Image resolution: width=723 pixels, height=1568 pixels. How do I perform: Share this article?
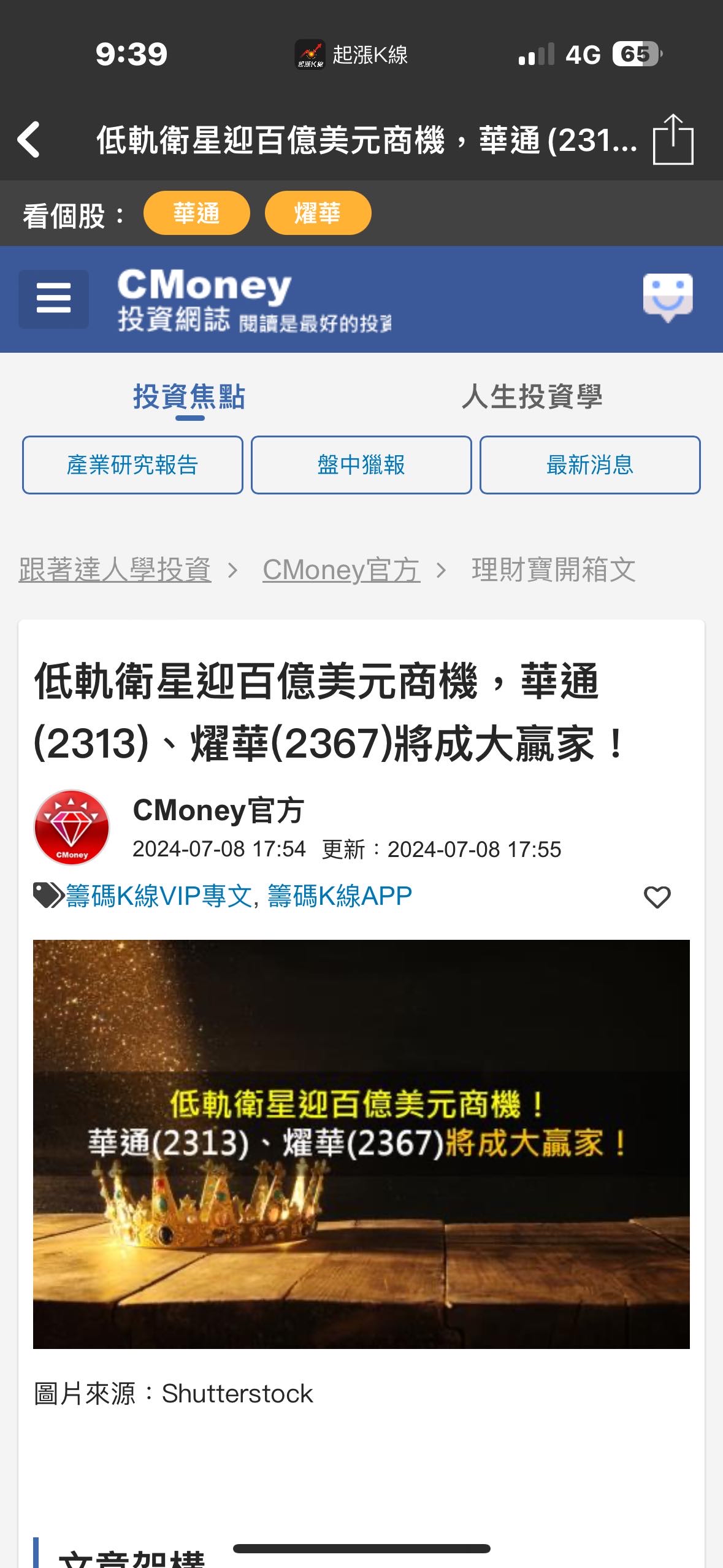click(673, 140)
